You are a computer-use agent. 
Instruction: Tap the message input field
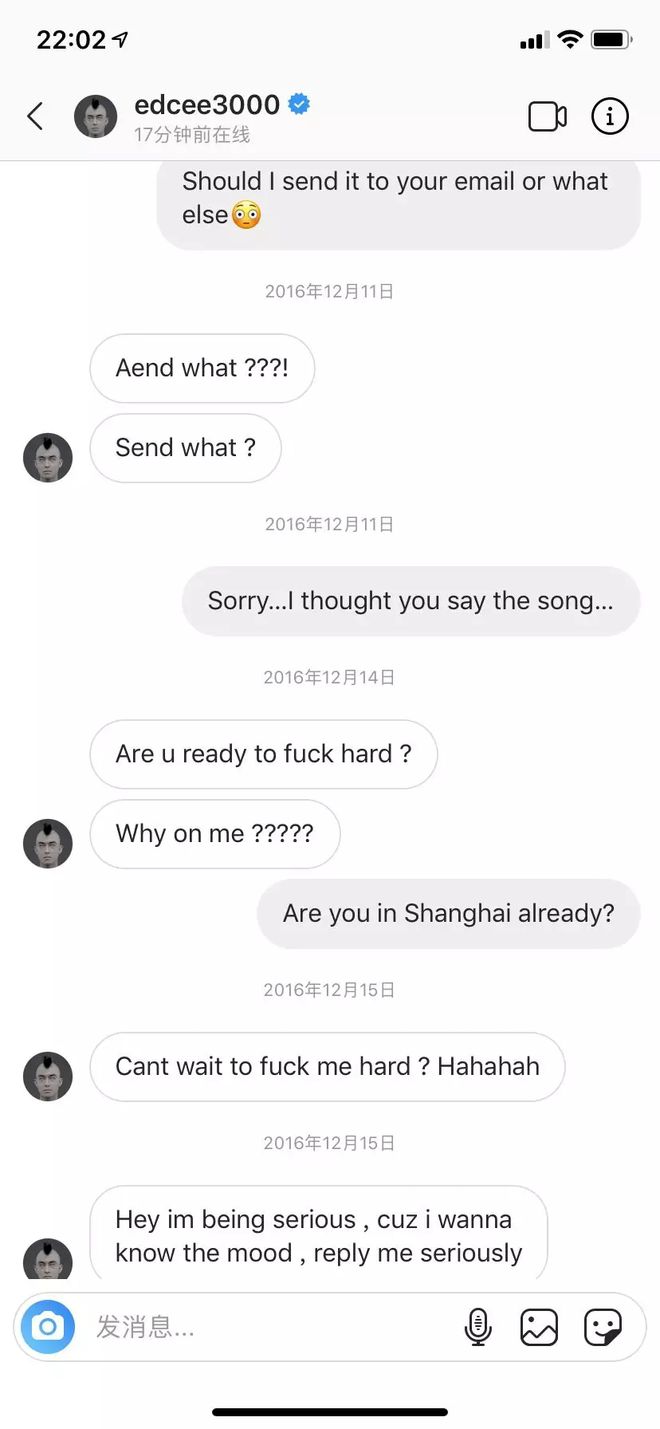(x=270, y=1327)
